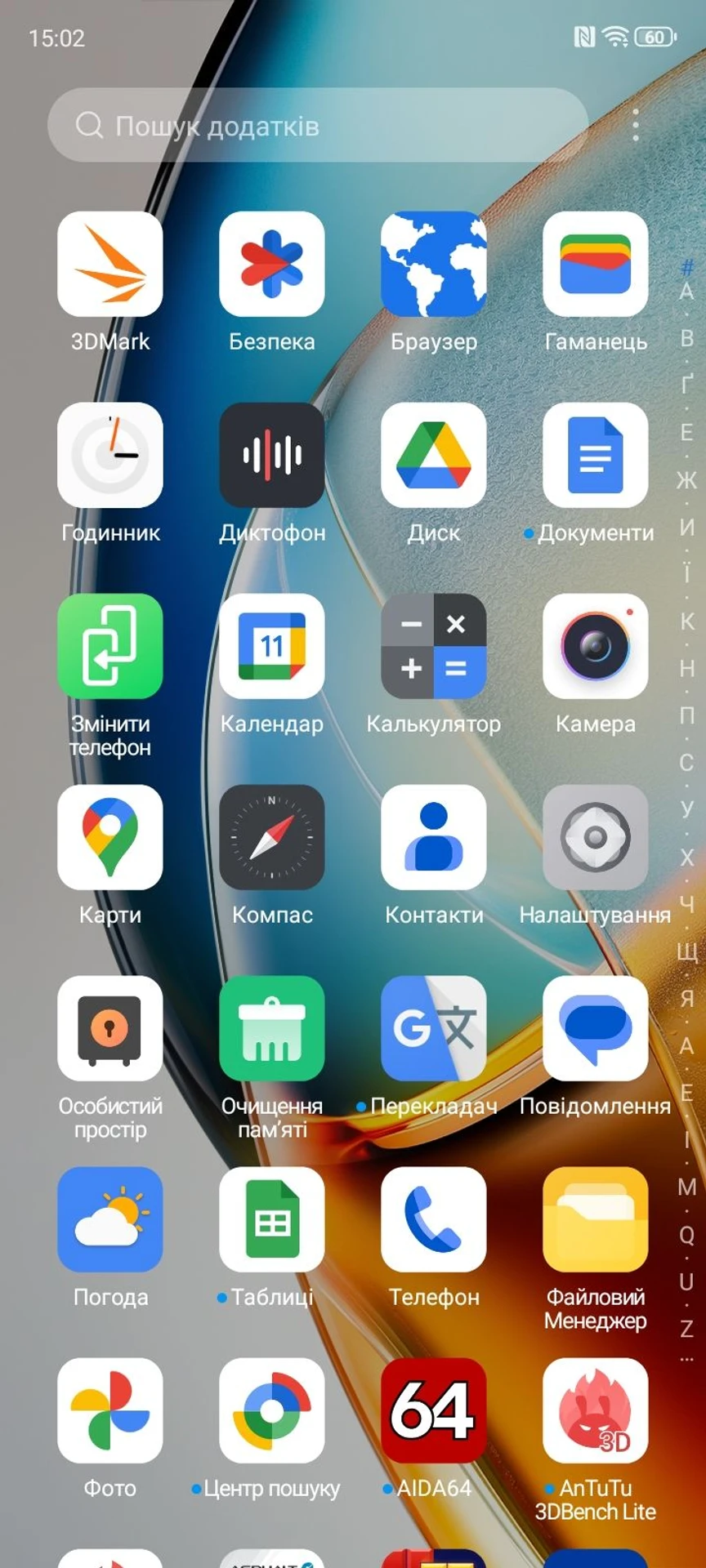
Task: Open the Безпека security app
Action: (x=272, y=265)
